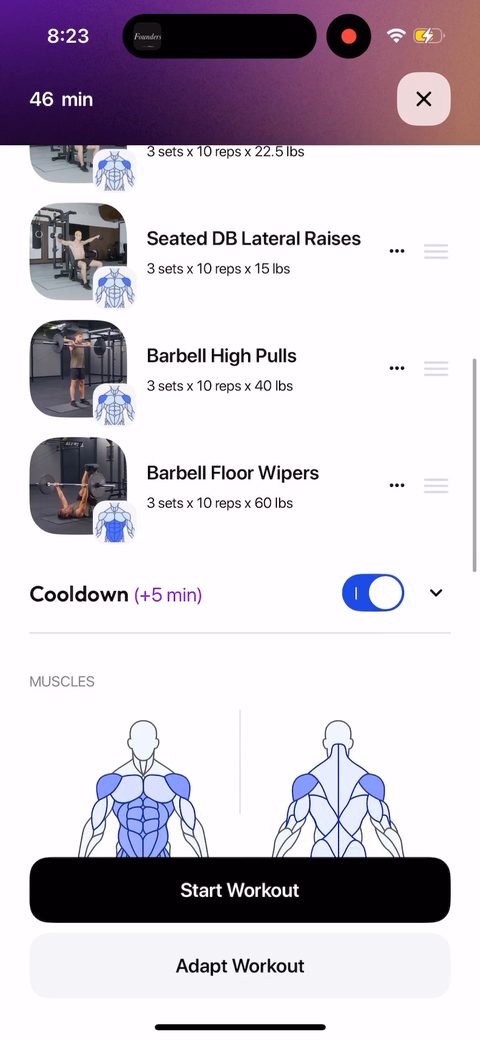
Task: Open options for Barbell Floor Wipers
Action: tap(396, 486)
